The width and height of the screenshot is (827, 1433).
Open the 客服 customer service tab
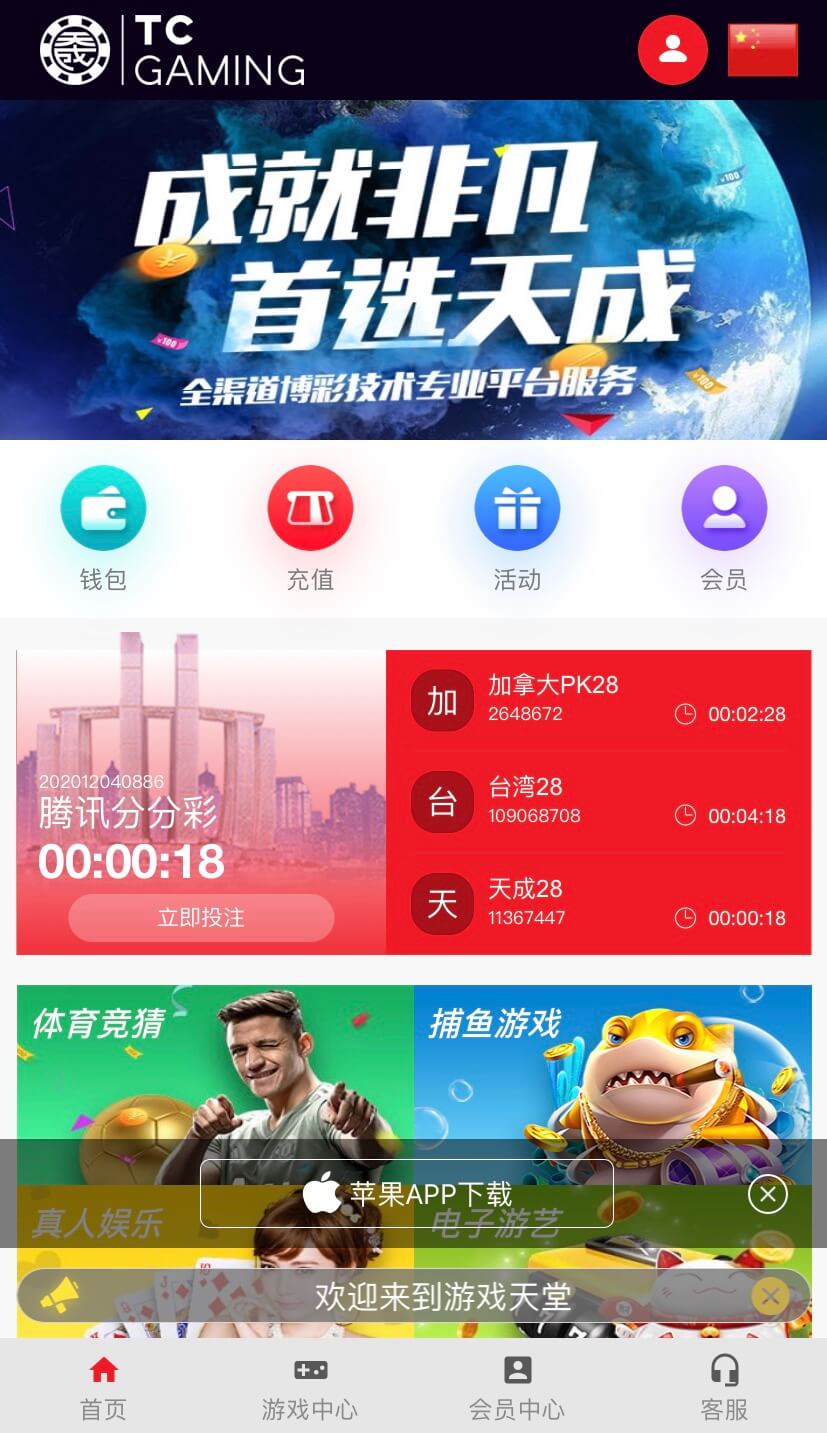(x=724, y=1388)
